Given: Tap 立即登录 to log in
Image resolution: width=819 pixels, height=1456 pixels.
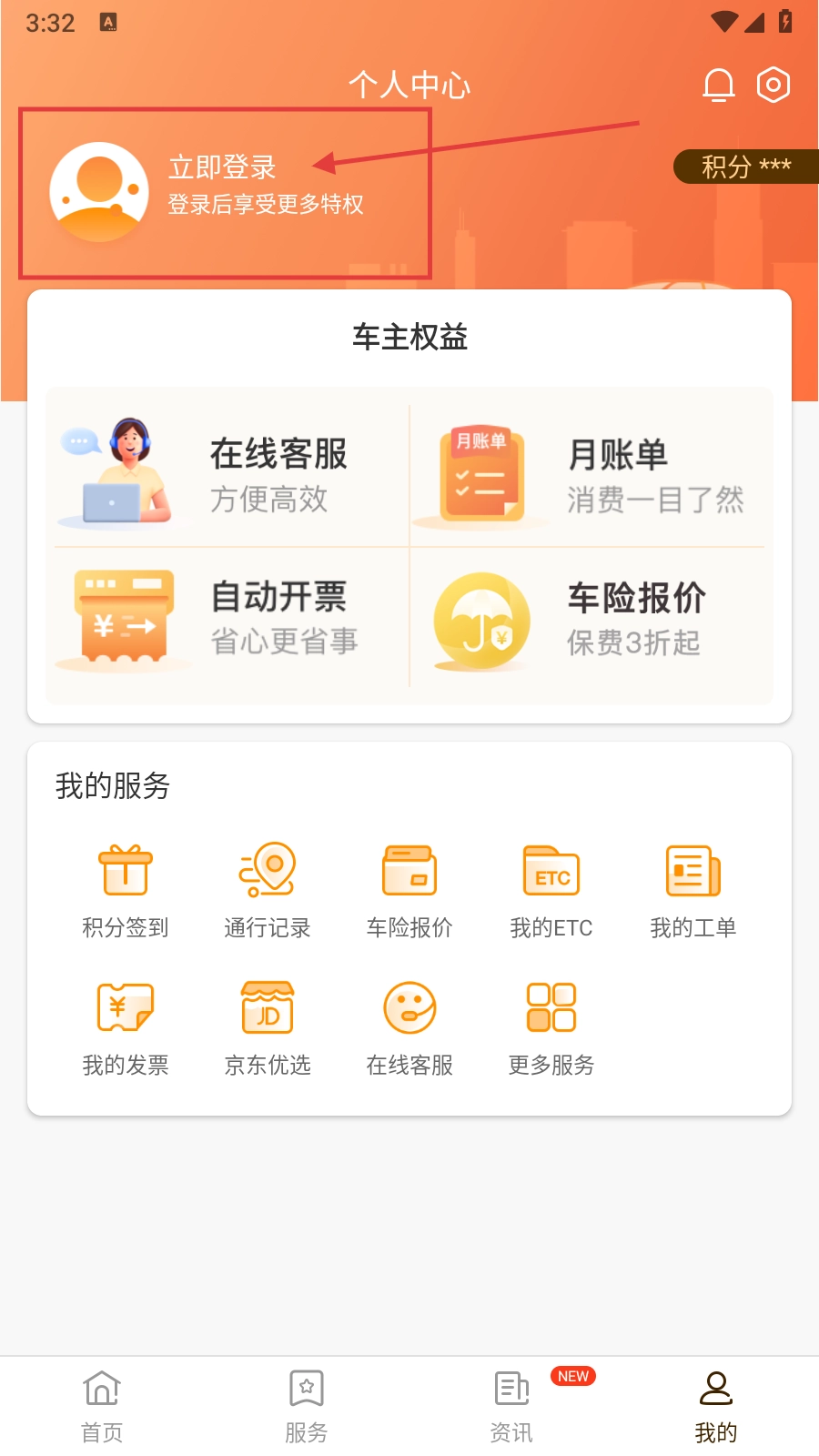Looking at the screenshot, I should click(222, 167).
